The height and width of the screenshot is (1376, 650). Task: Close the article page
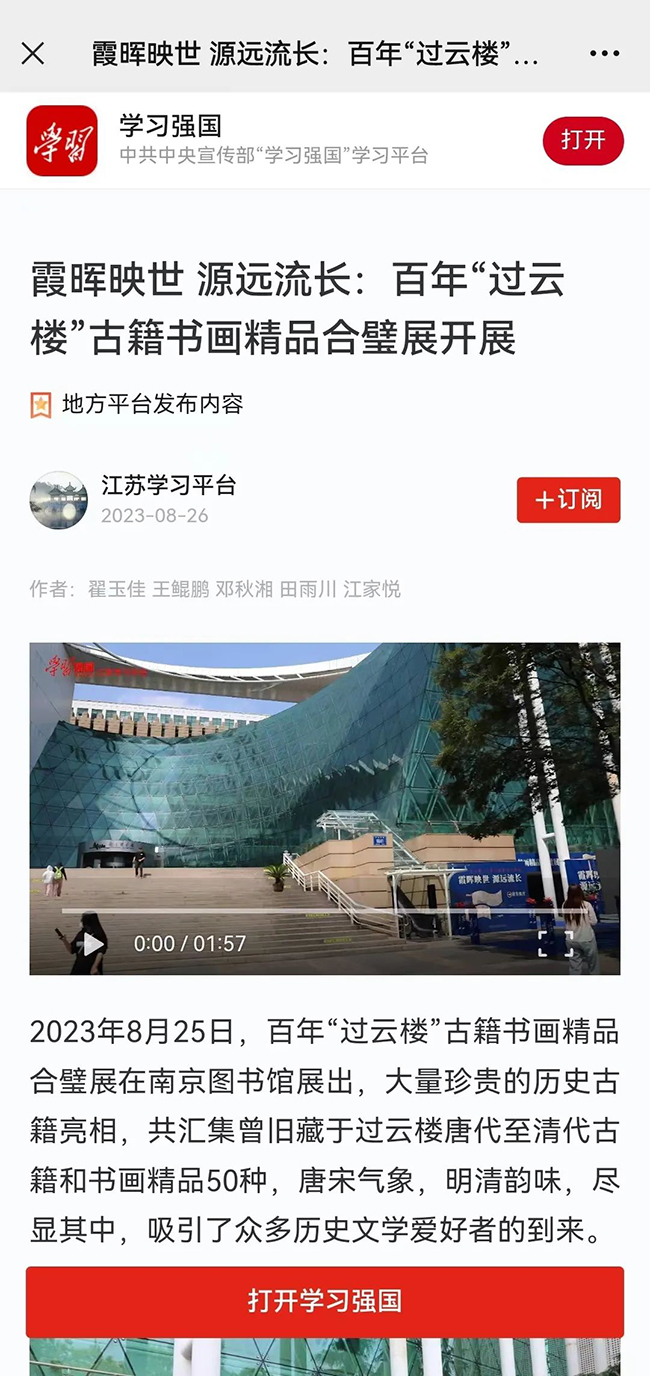tap(33, 53)
